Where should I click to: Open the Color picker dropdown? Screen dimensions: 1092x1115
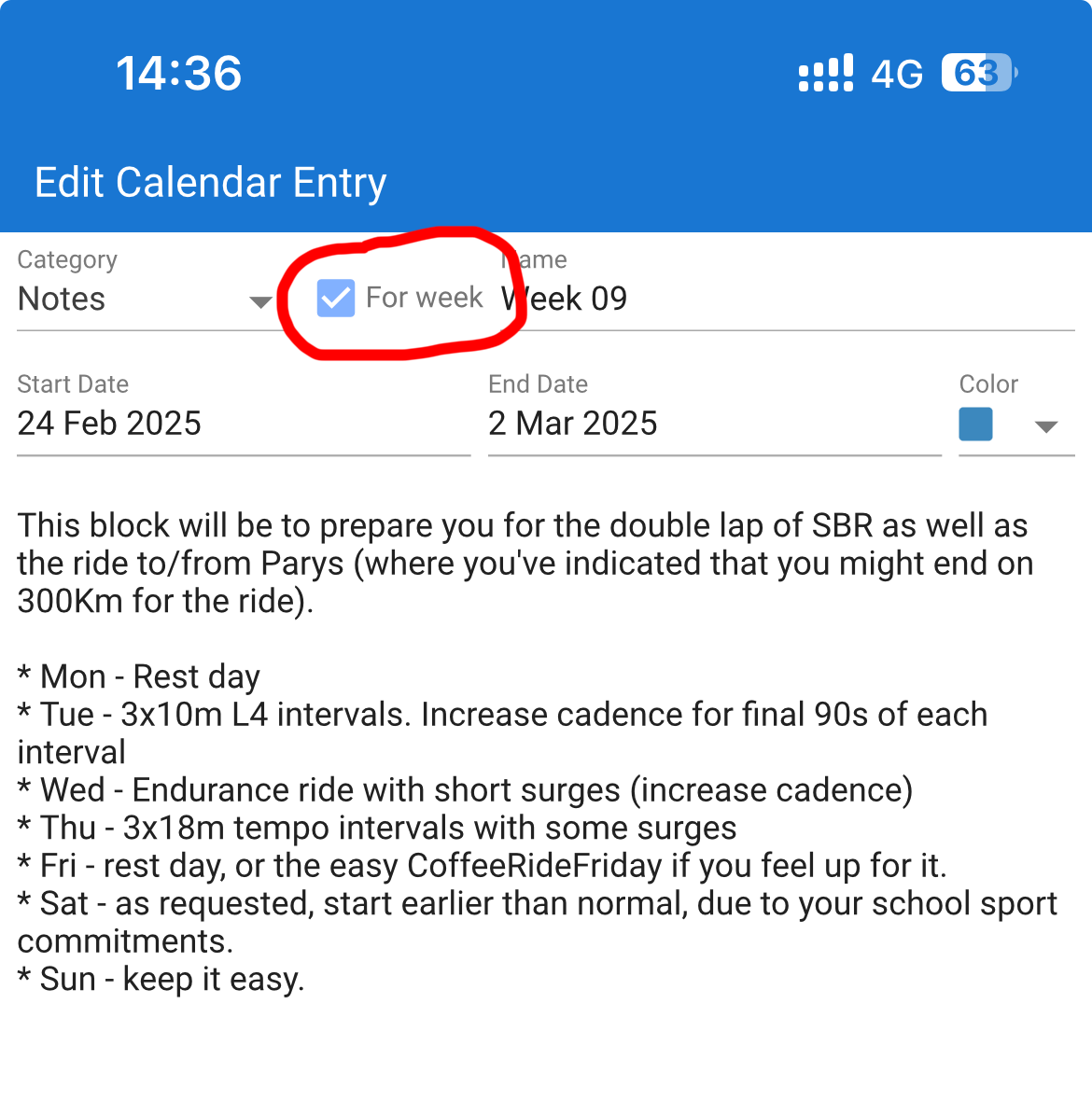point(1015,425)
